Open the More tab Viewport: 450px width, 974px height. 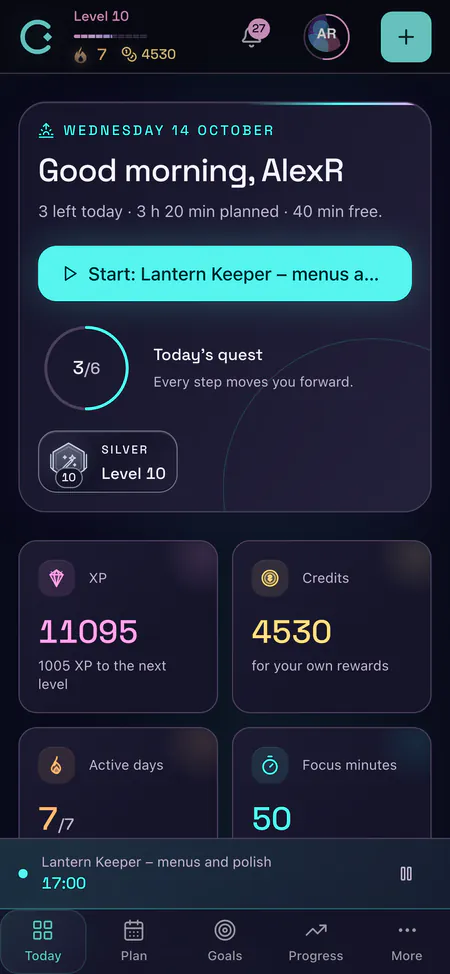point(406,940)
